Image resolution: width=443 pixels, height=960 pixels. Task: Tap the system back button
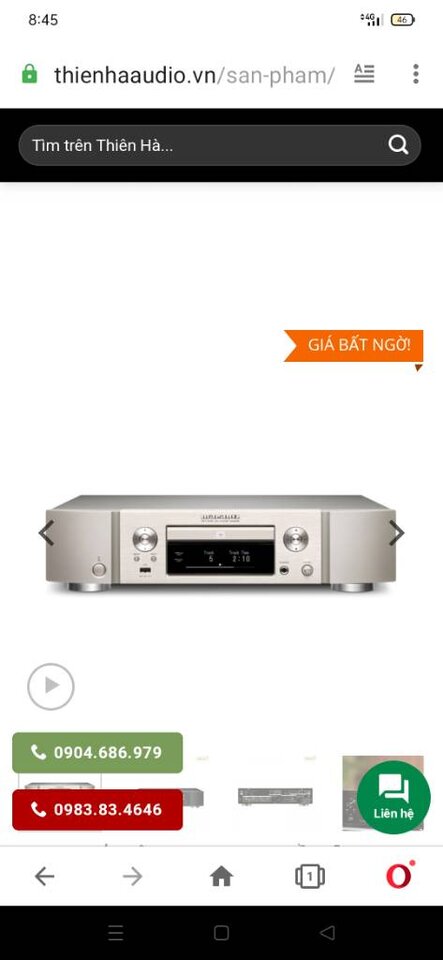point(327,932)
